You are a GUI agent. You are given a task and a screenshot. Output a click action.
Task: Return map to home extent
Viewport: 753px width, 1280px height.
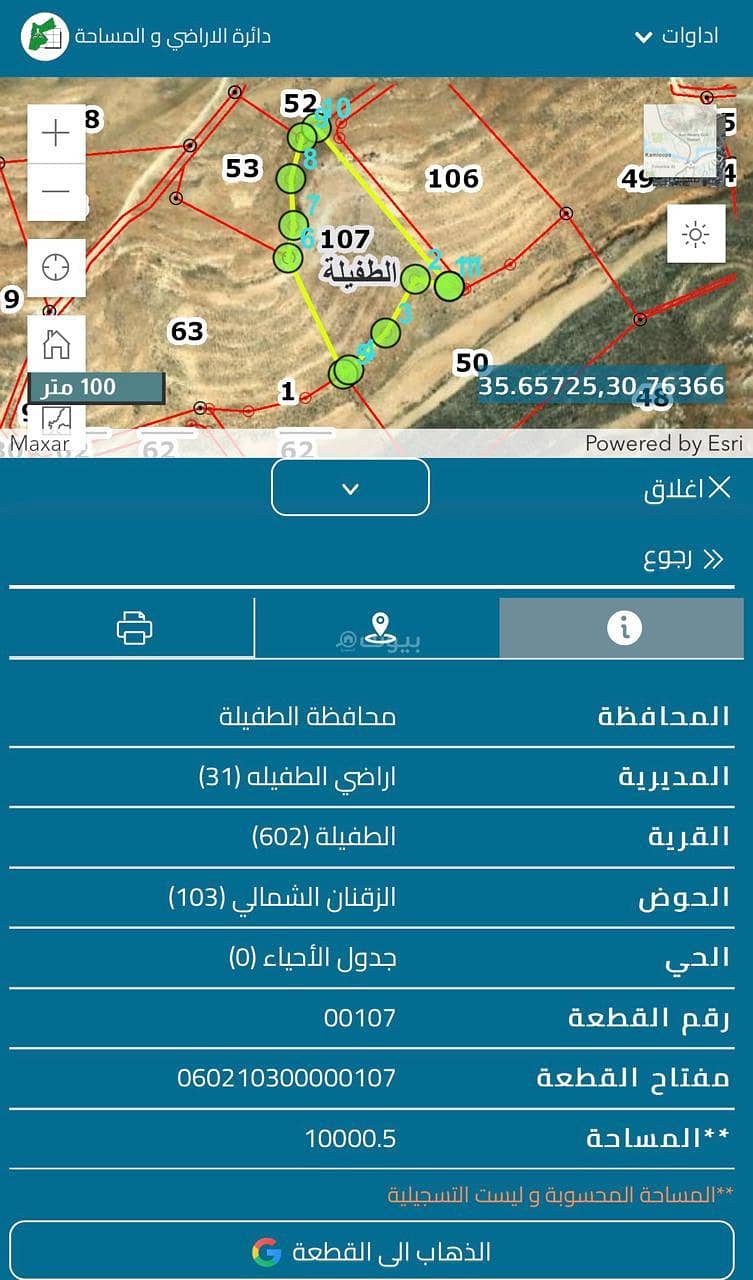(x=56, y=344)
